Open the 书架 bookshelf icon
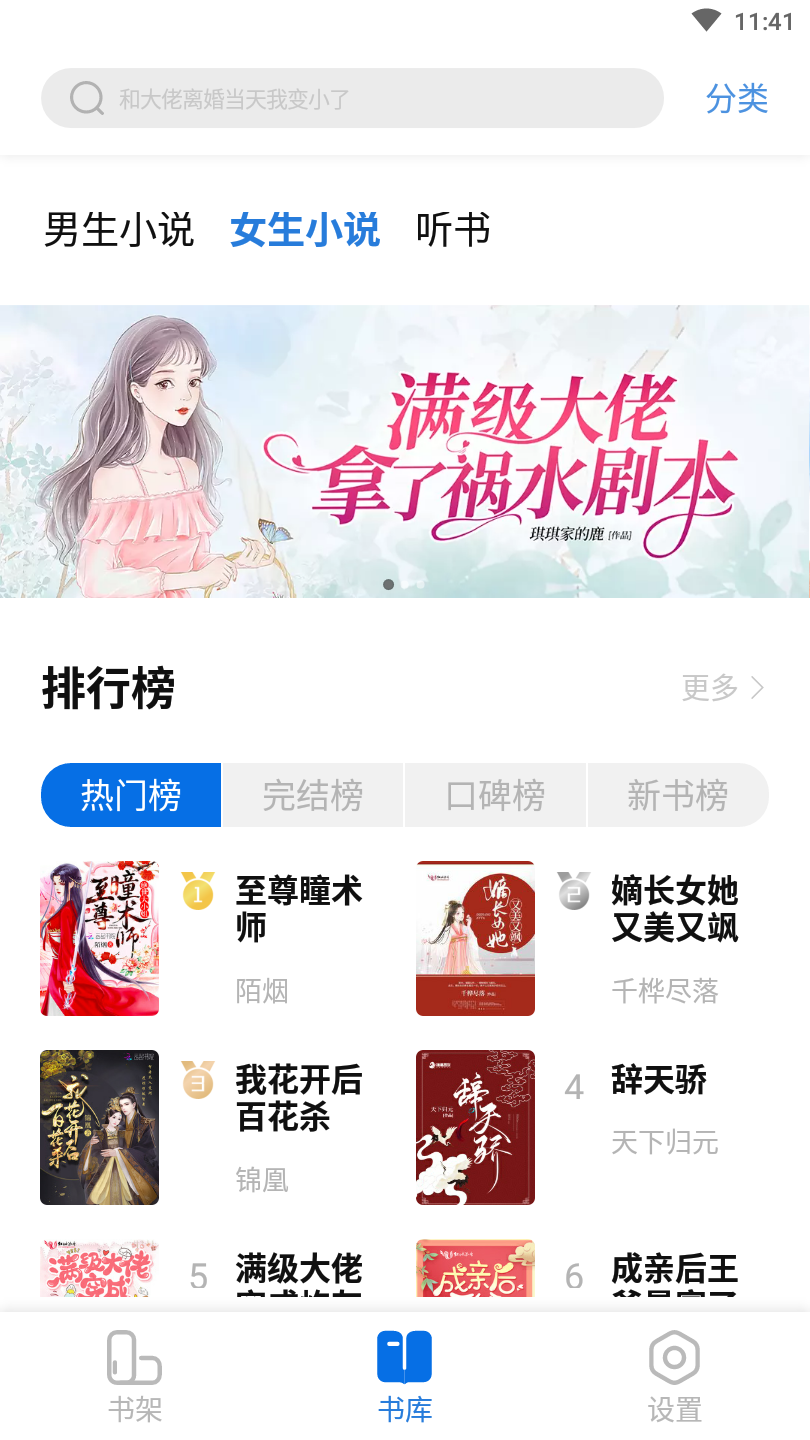 click(x=135, y=1358)
